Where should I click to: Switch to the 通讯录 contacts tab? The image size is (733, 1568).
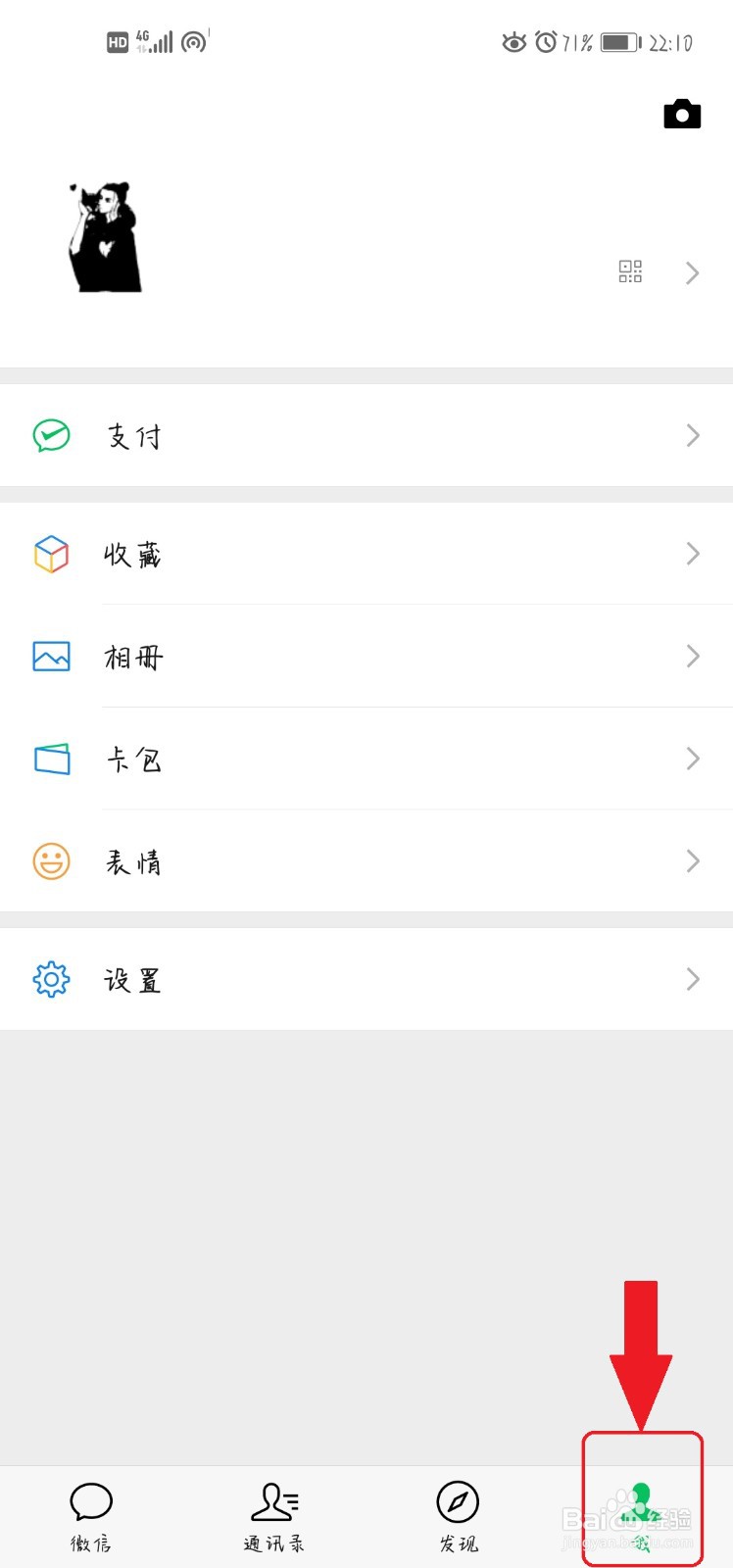coord(274,1515)
